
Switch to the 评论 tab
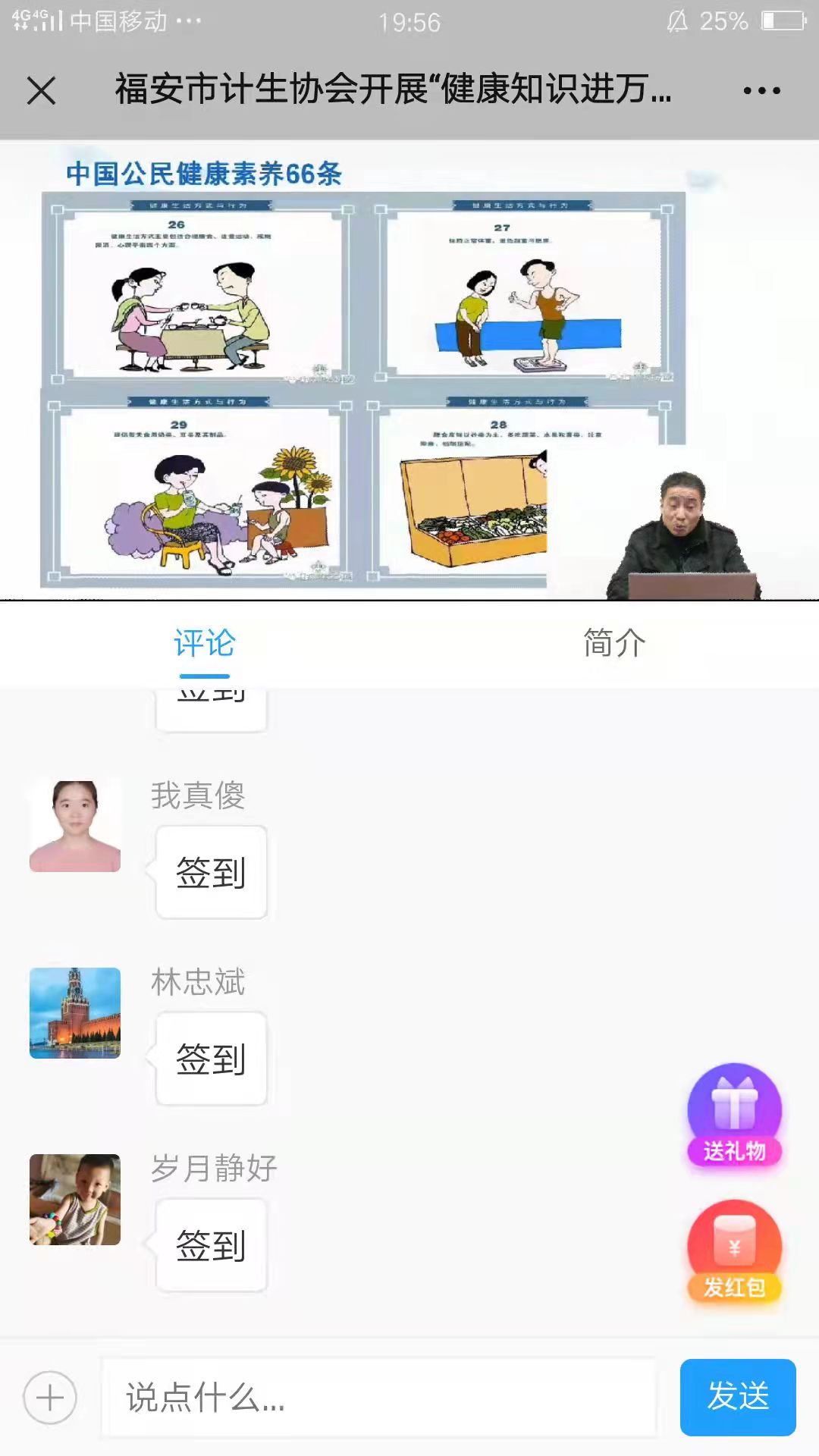tap(204, 643)
